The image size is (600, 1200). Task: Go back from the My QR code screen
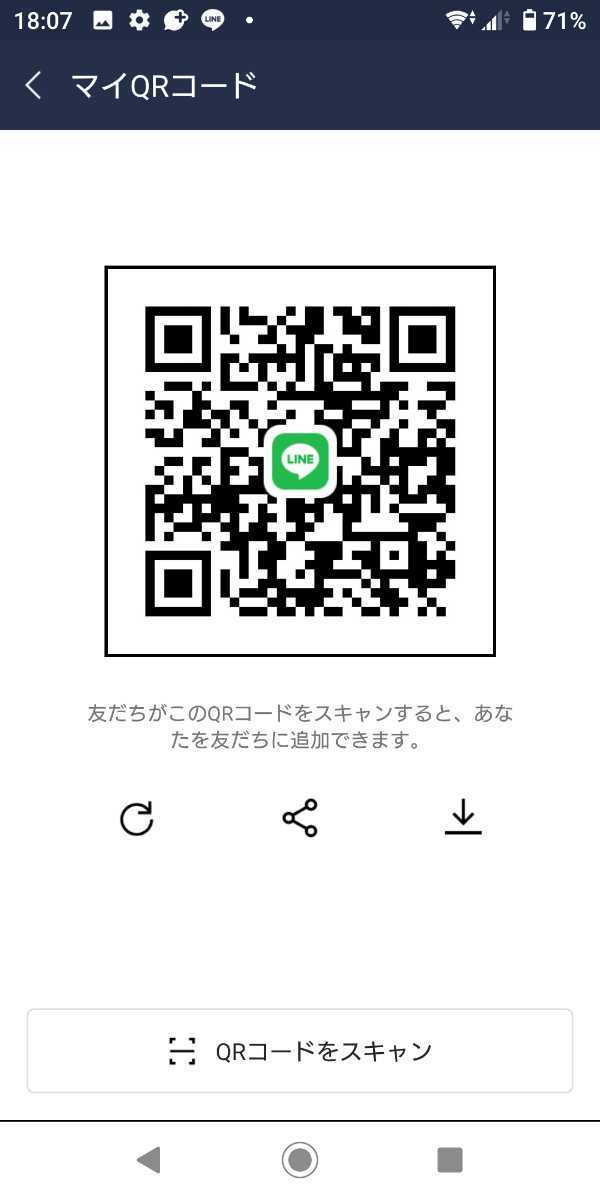(33, 86)
